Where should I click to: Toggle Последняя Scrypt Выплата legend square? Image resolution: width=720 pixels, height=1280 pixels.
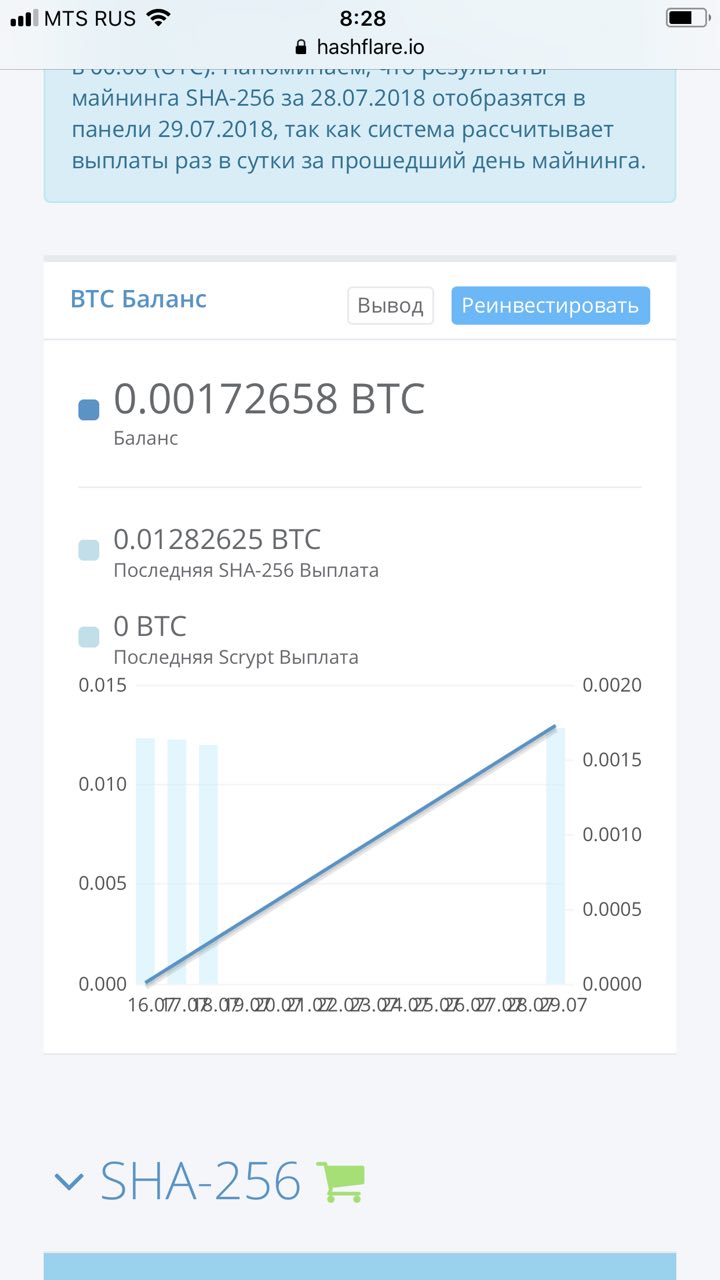pyautogui.click(x=89, y=637)
